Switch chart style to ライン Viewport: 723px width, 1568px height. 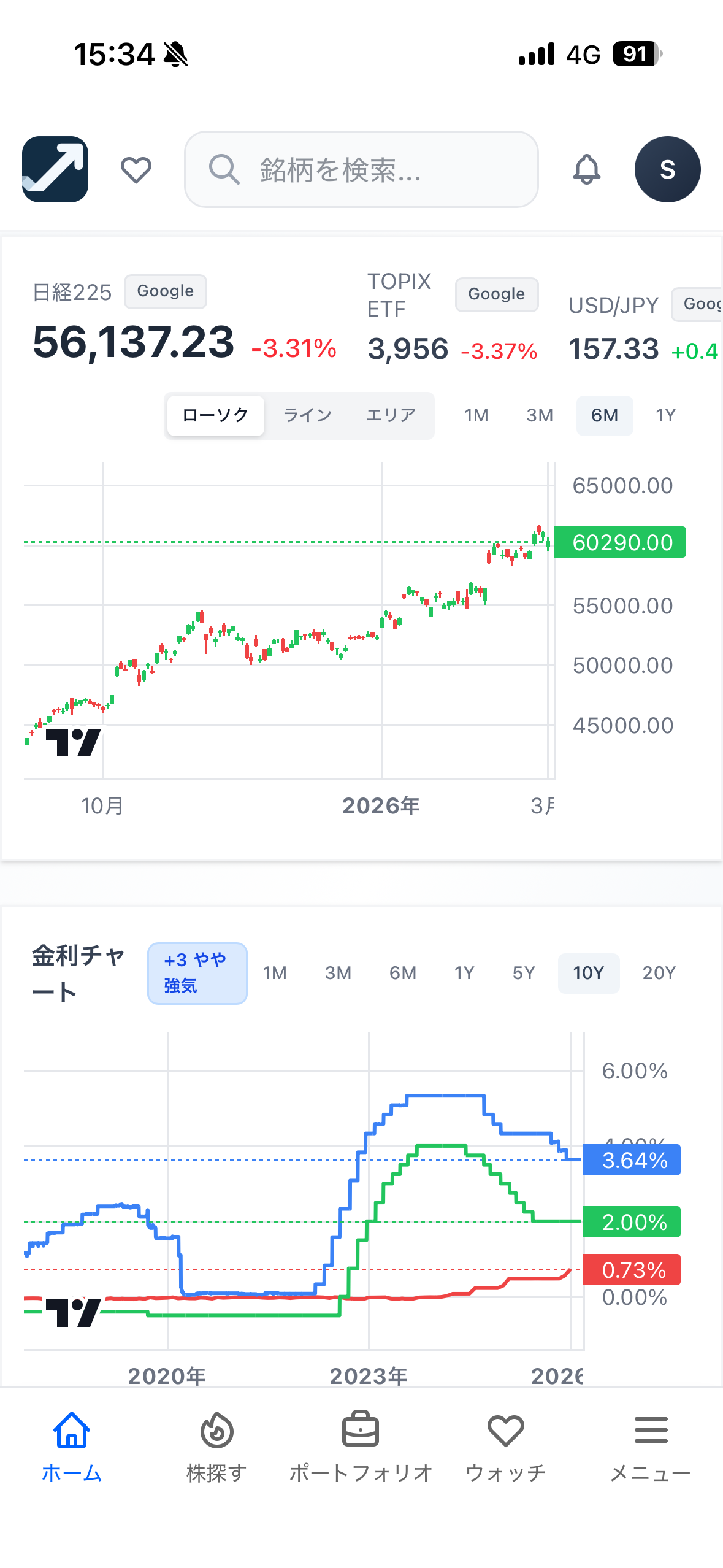coord(307,415)
